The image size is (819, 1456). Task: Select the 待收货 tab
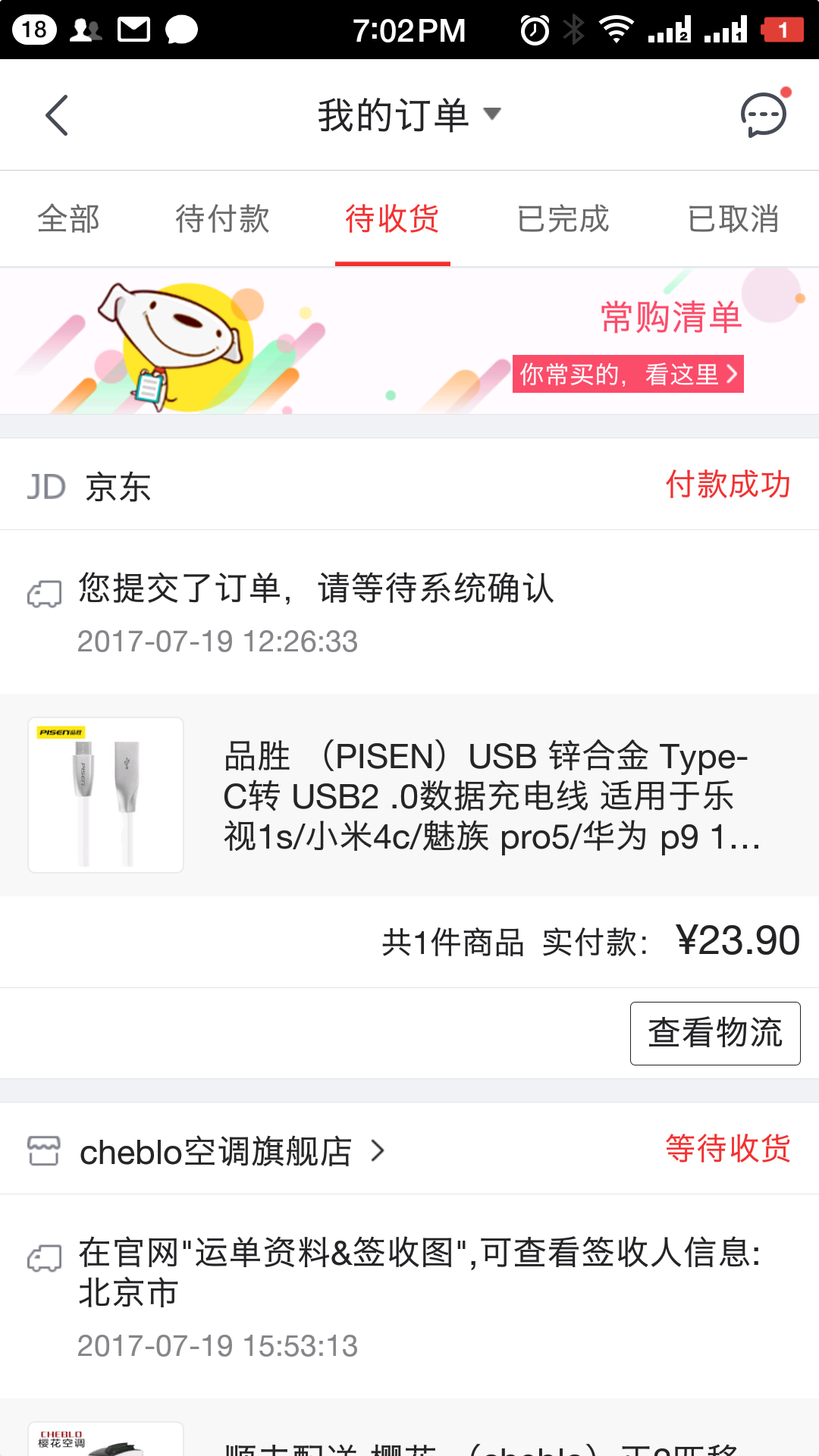pos(392,219)
